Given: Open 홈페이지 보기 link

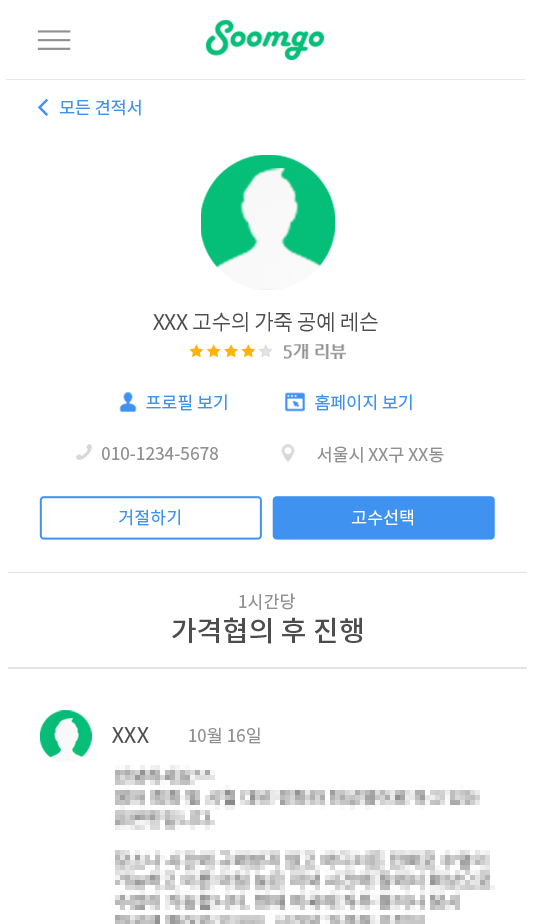Looking at the screenshot, I should [x=349, y=402].
